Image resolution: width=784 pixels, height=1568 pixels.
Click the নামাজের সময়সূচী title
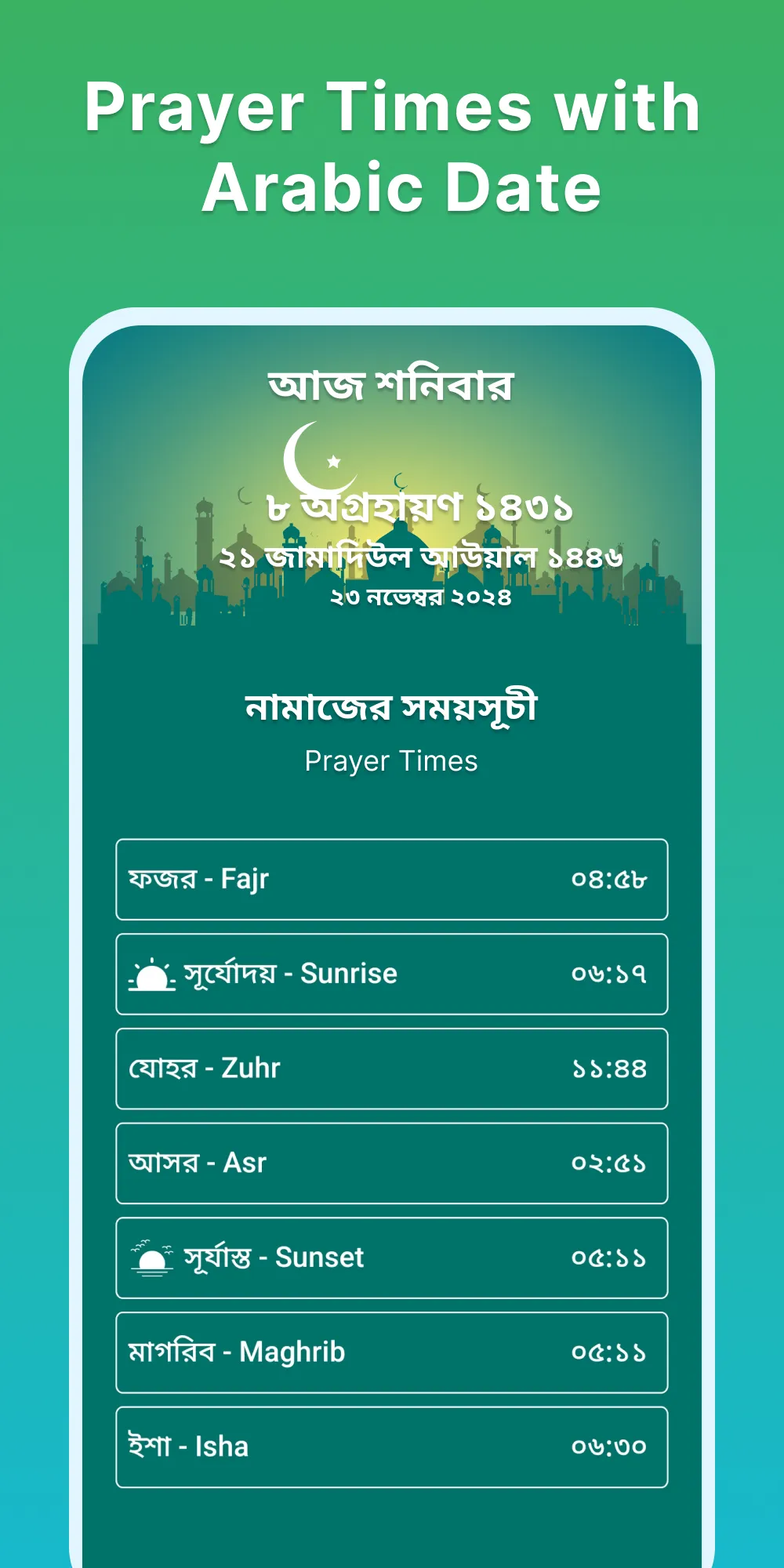pos(392,708)
